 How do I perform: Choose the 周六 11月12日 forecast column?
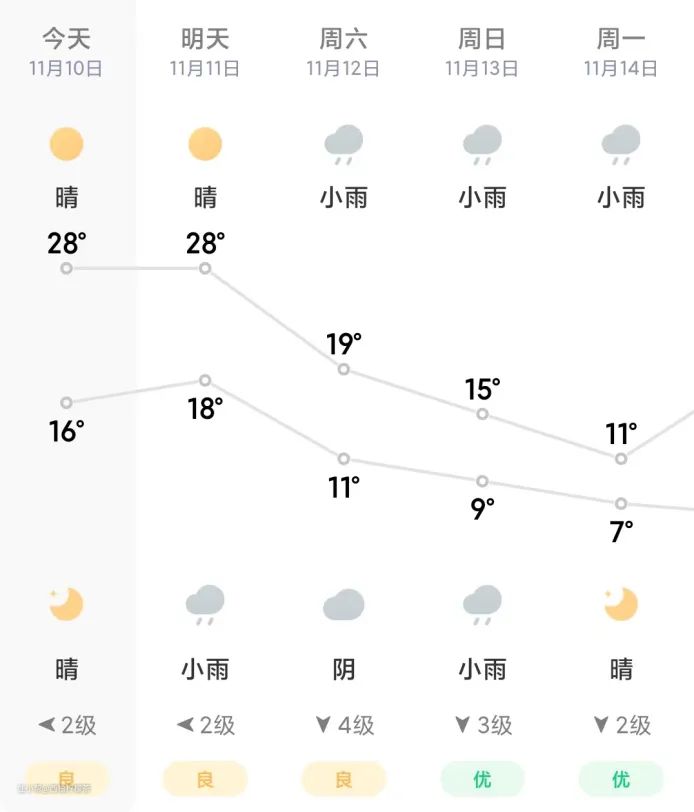click(x=343, y=52)
